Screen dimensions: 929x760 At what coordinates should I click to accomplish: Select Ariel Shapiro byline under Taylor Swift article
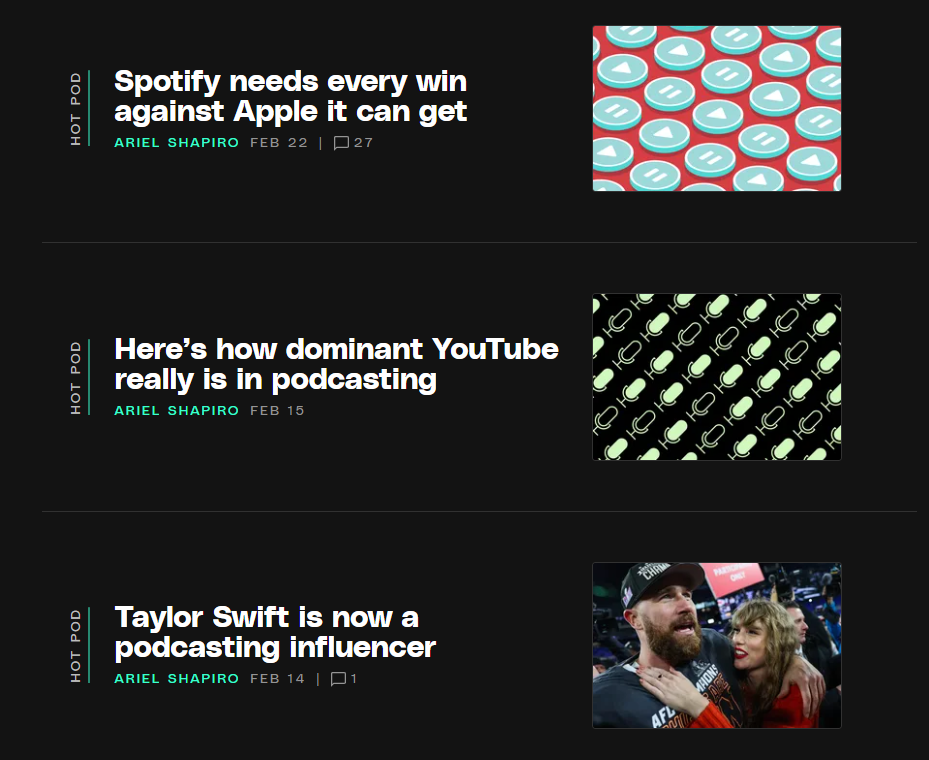pyautogui.click(x=176, y=679)
